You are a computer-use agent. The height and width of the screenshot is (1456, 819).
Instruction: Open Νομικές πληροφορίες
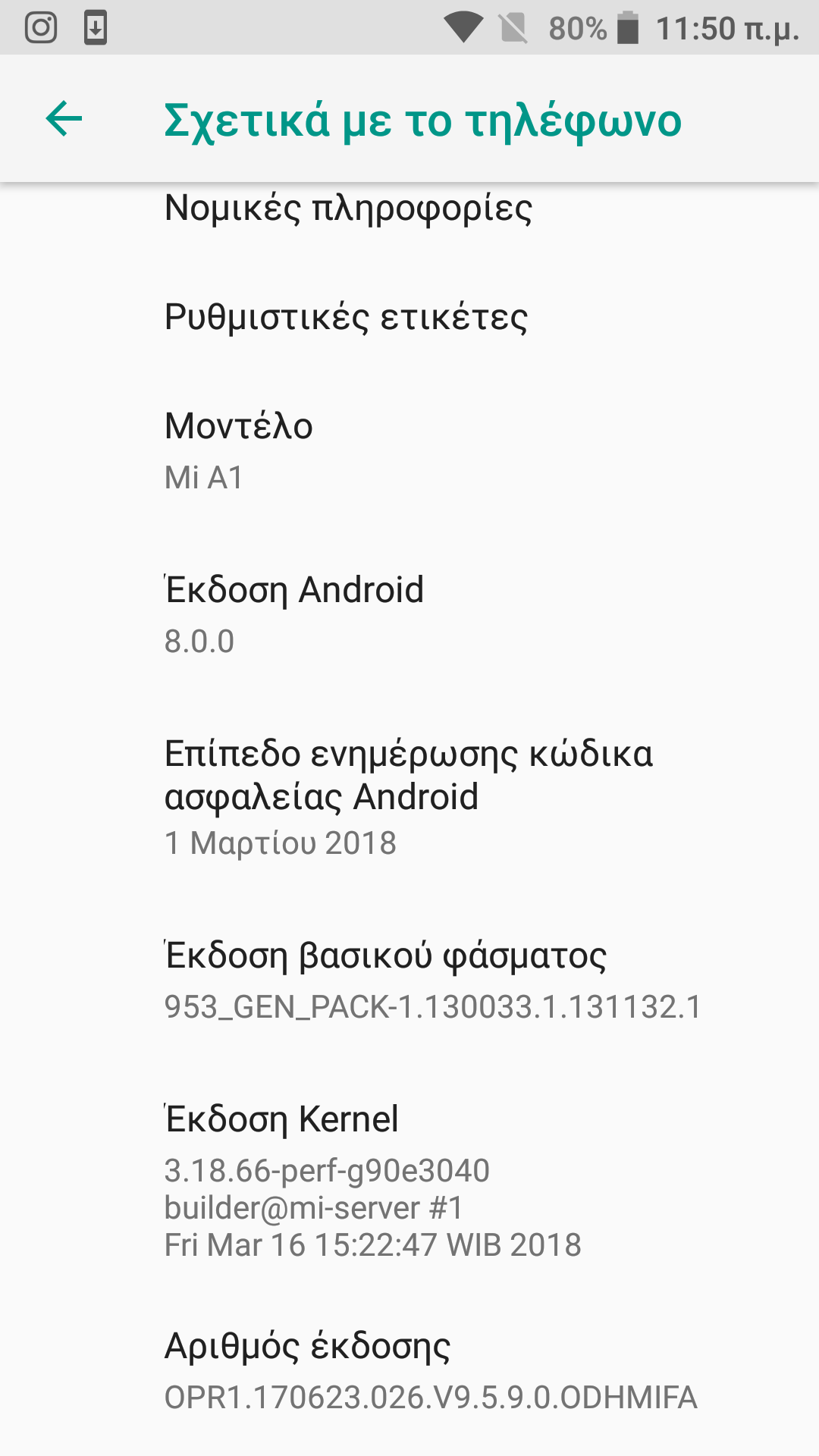point(348,209)
